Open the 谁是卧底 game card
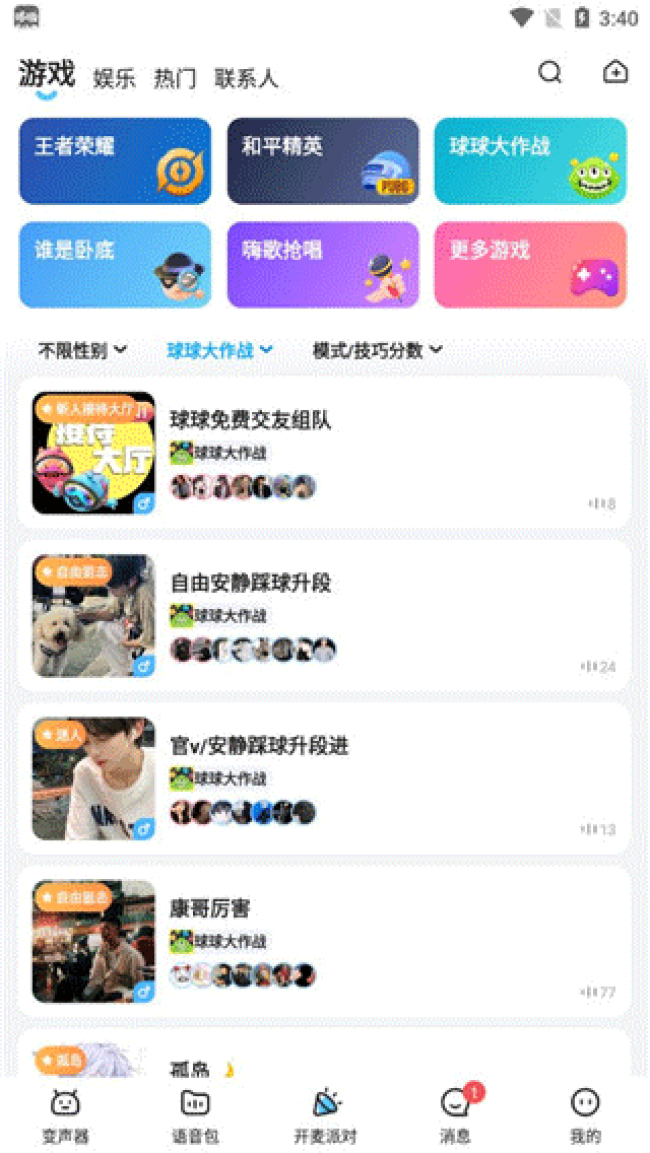650x1153 pixels. point(115,265)
